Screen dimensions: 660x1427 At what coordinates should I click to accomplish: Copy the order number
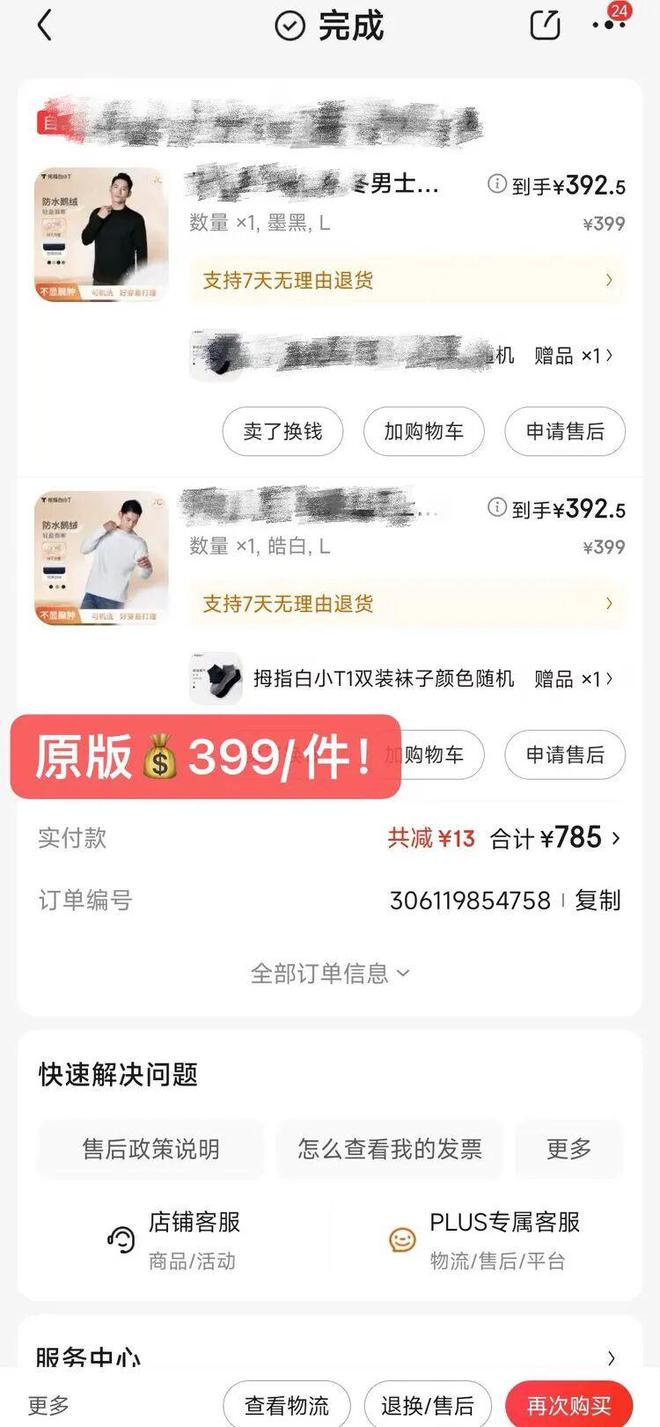pyautogui.click(x=597, y=900)
